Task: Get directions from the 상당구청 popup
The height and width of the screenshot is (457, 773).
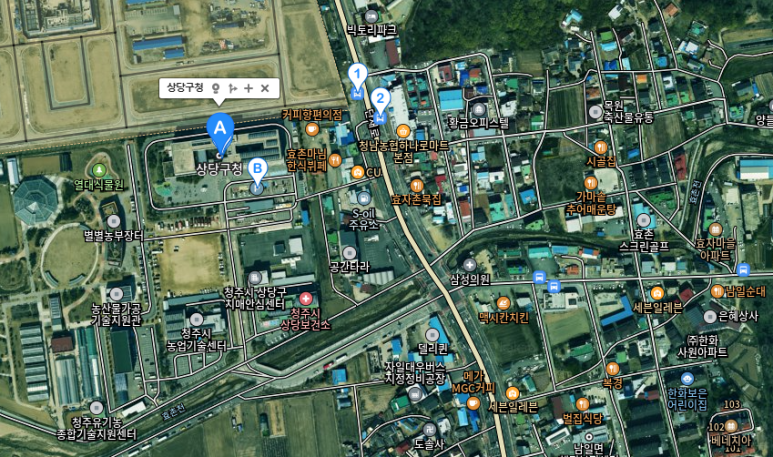Action: 232,89
